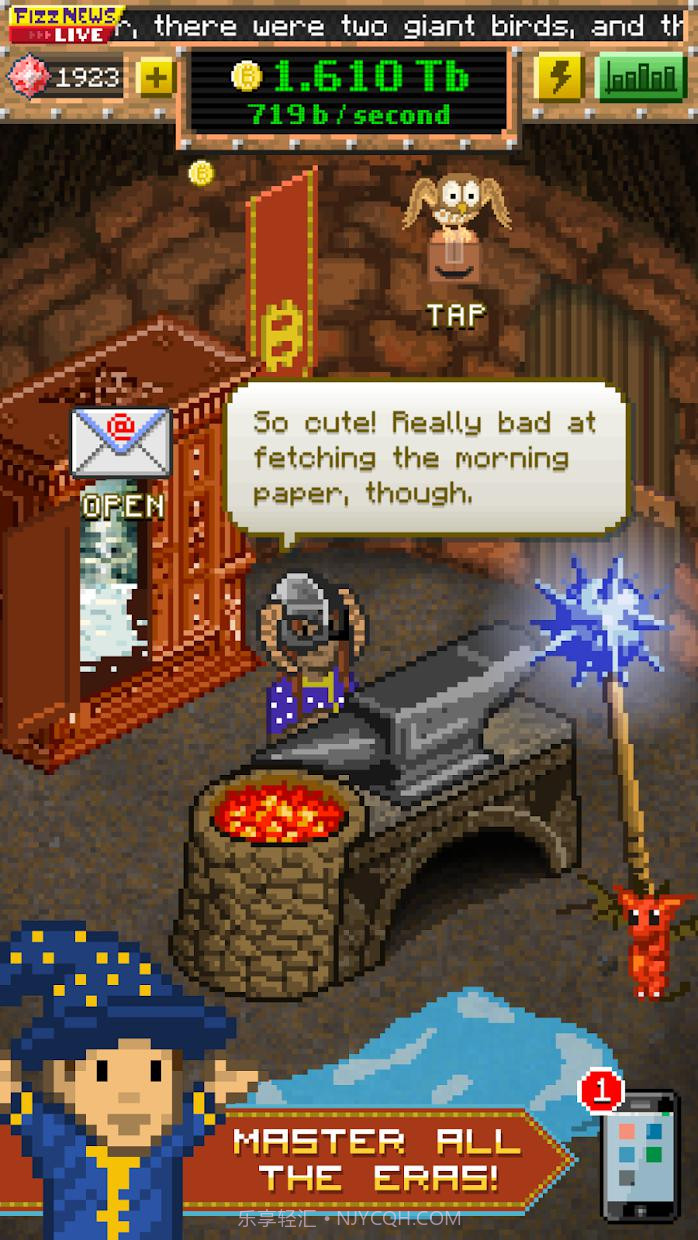Tap the Fizz News Live ticker

66,25
